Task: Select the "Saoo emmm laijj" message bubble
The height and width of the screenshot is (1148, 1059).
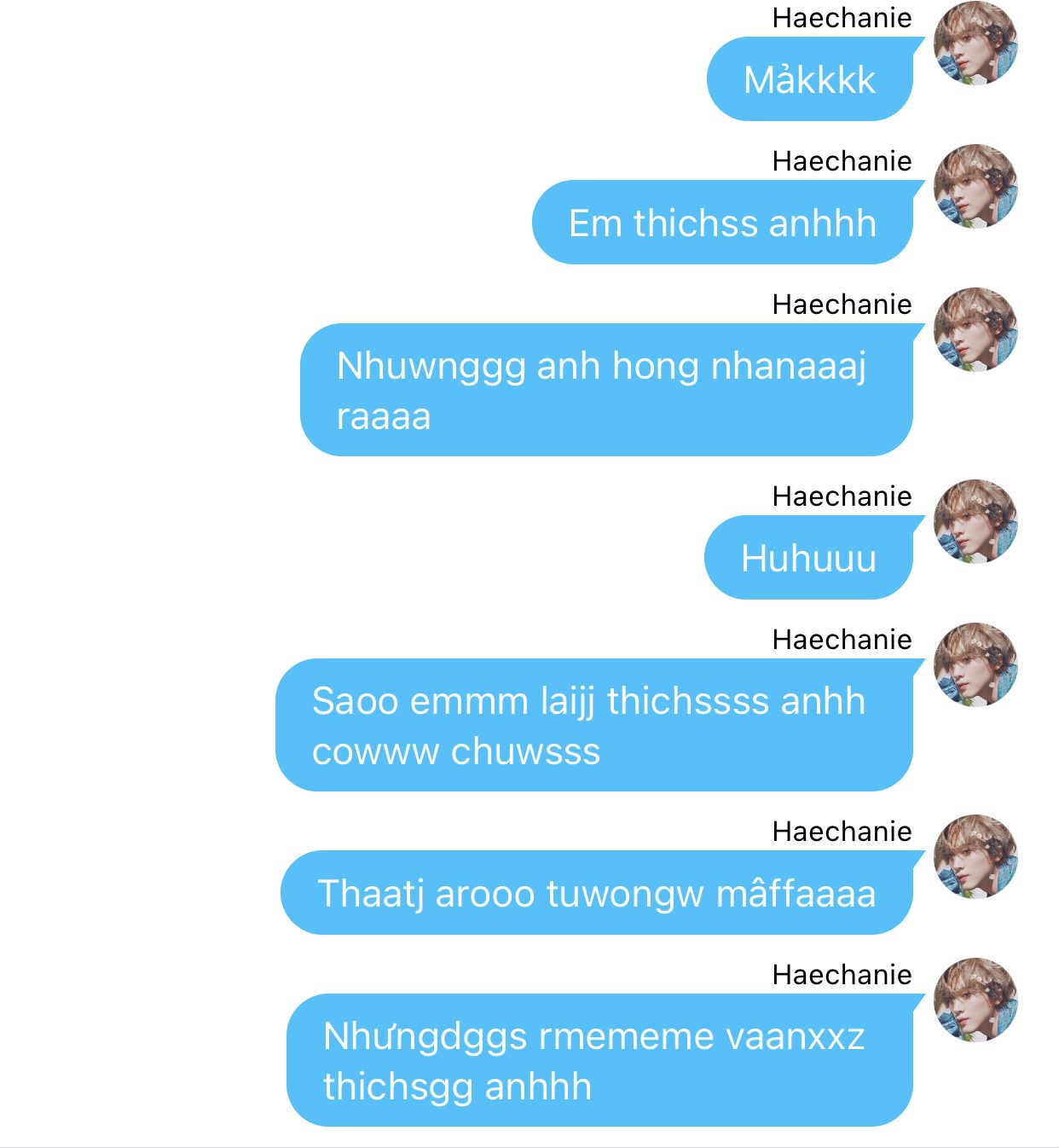Action: pos(593,725)
